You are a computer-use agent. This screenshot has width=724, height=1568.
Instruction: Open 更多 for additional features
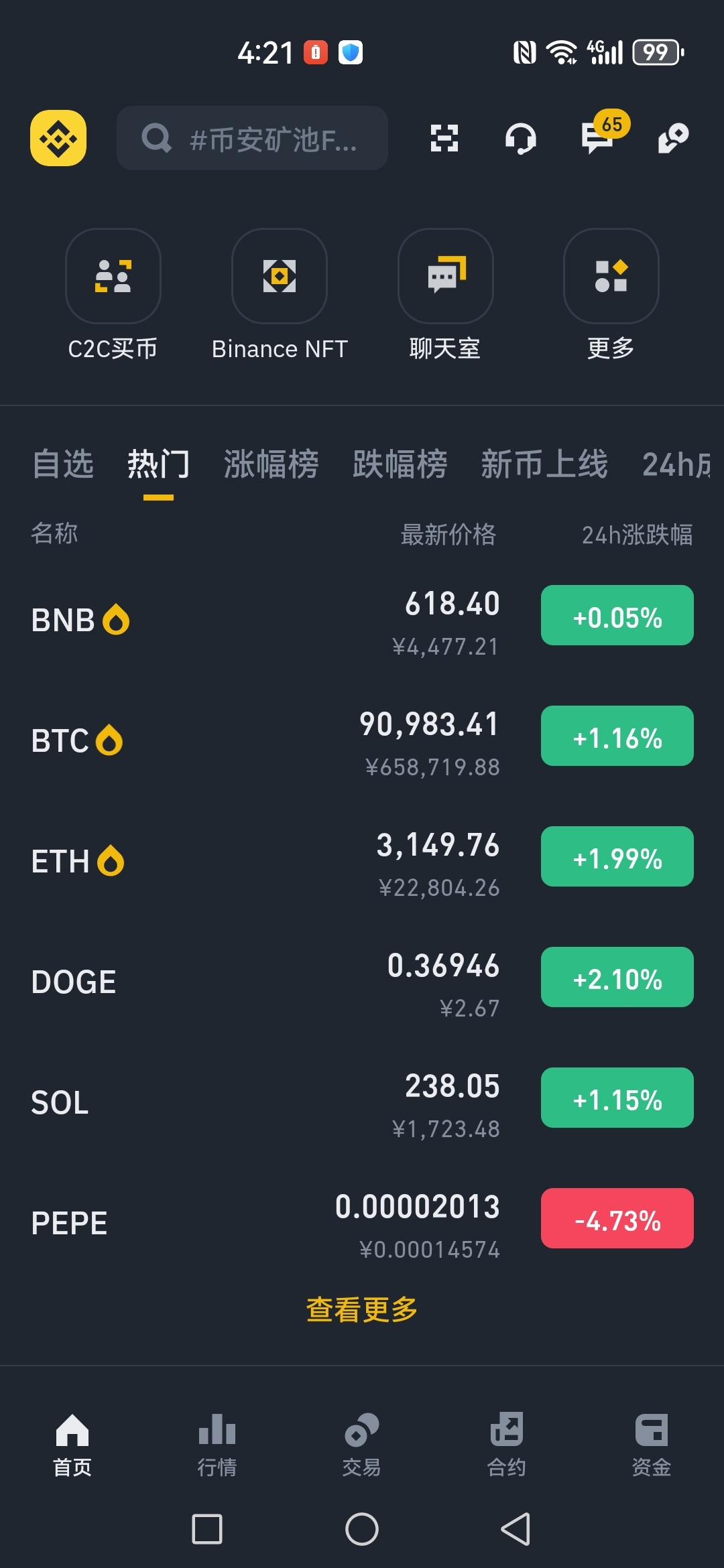pyautogui.click(x=611, y=295)
